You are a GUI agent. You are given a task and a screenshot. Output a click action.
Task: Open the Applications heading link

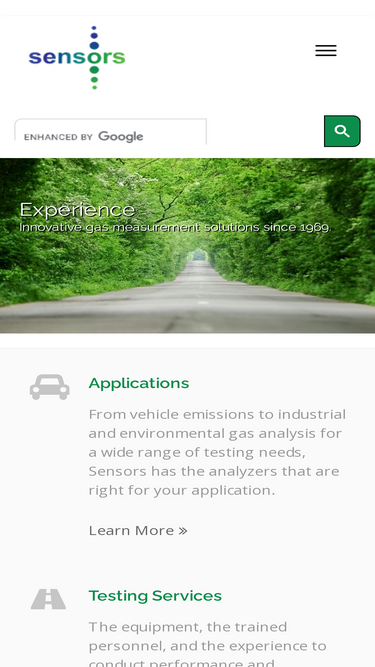139,383
